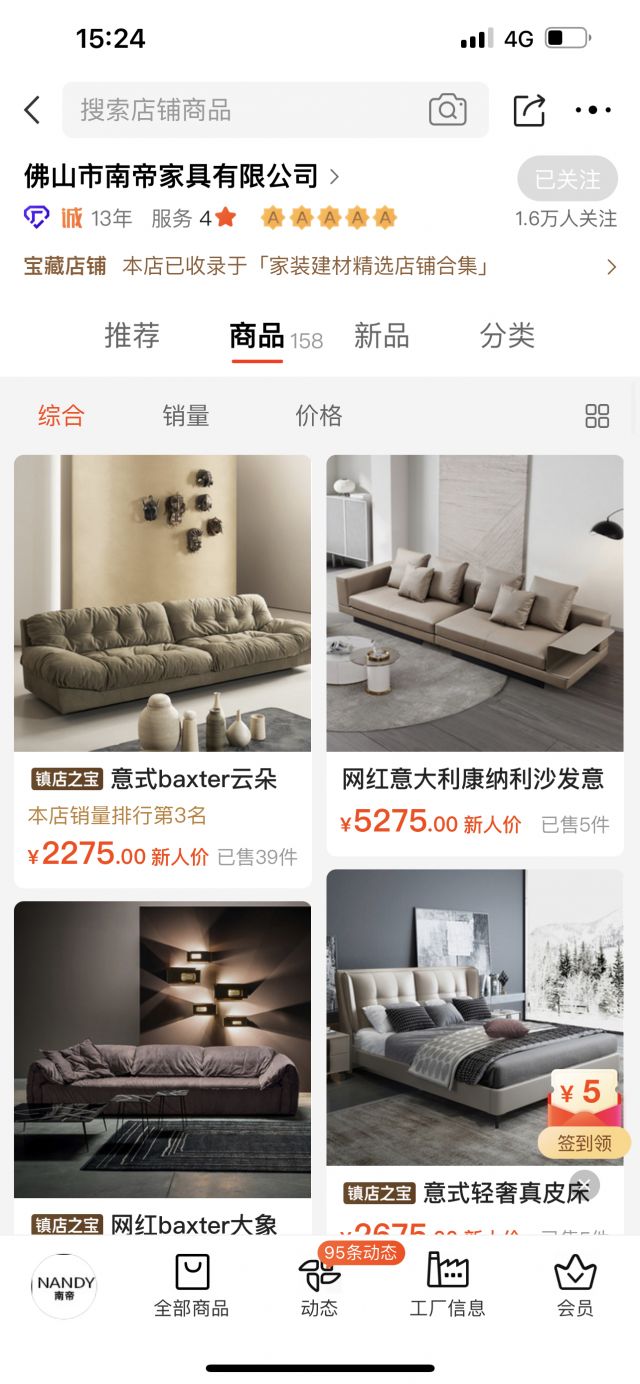Open 全部商品 in the bottom bar
The height and width of the screenshot is (1384, 640).
tap(191, 1285)
